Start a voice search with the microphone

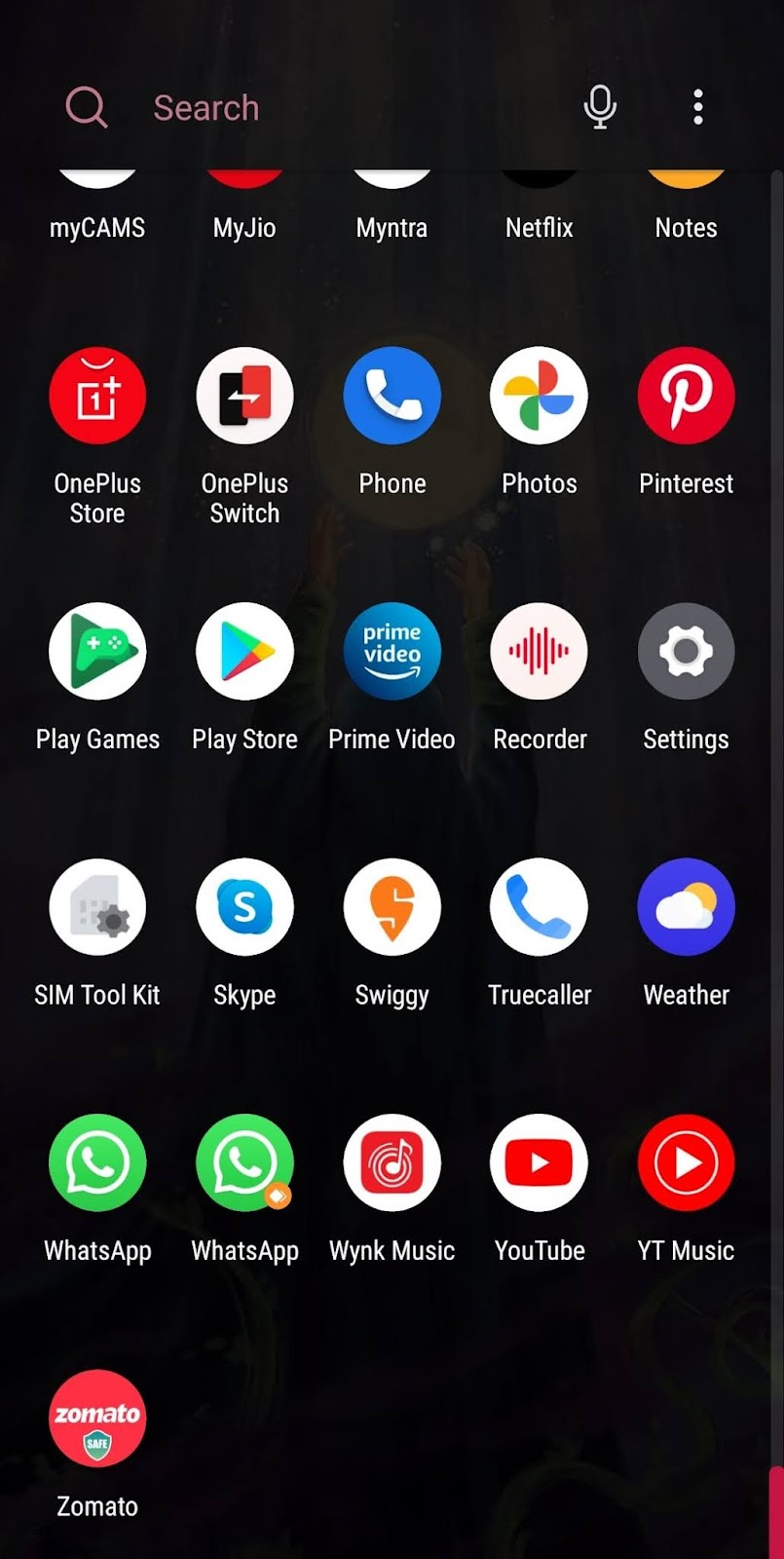coord(600,107)
